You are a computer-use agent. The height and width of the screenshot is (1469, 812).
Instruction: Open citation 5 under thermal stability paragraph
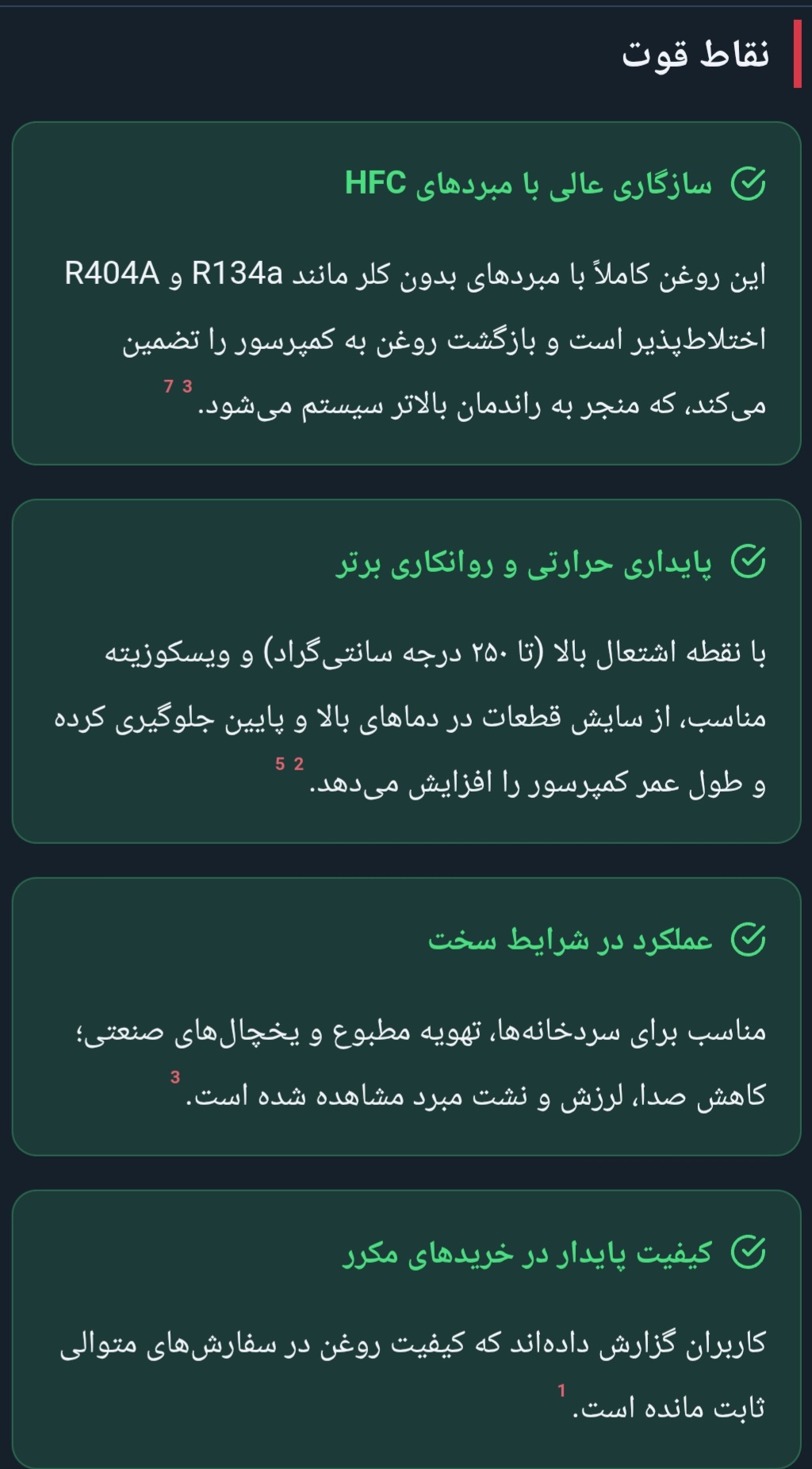(280, 764)
